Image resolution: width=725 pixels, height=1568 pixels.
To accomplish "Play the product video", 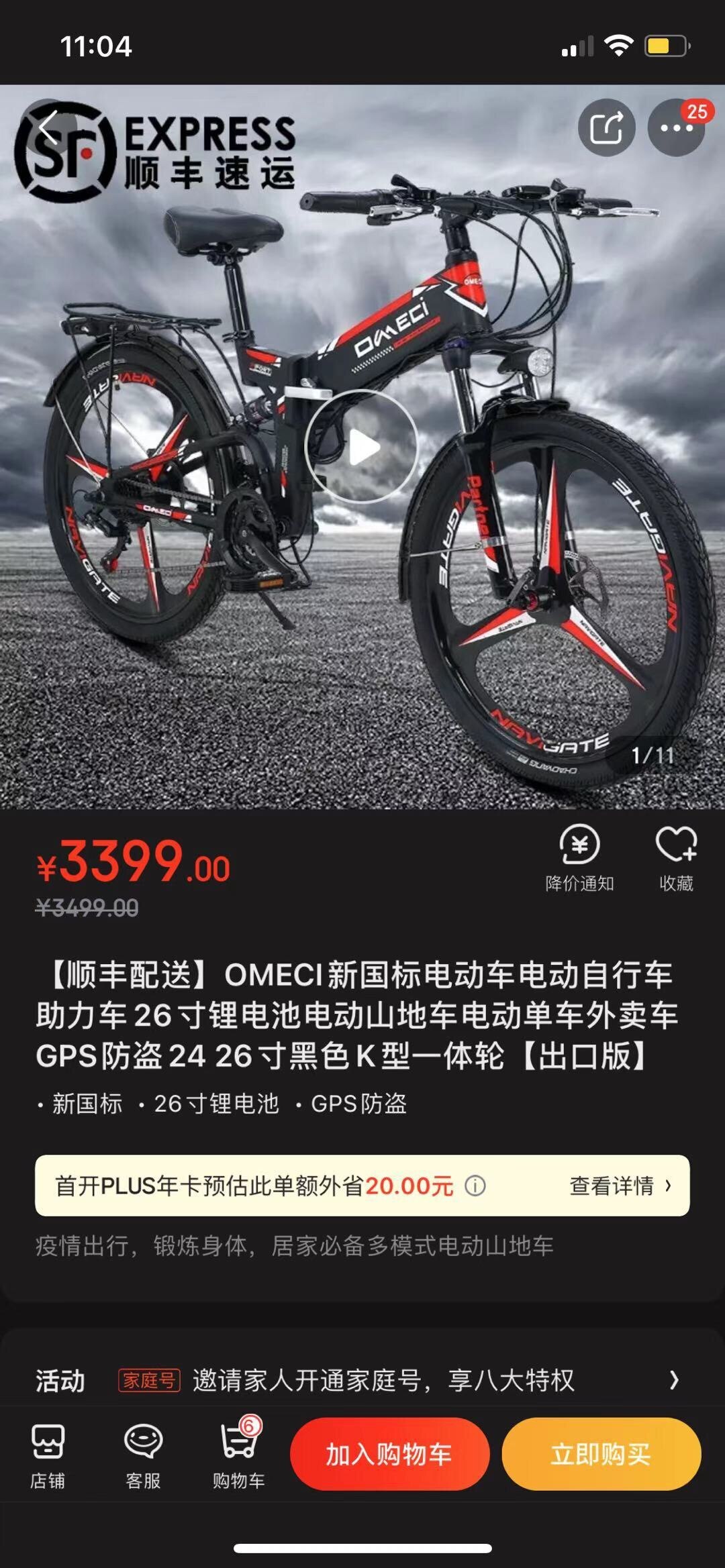I will tap(362, 447).
